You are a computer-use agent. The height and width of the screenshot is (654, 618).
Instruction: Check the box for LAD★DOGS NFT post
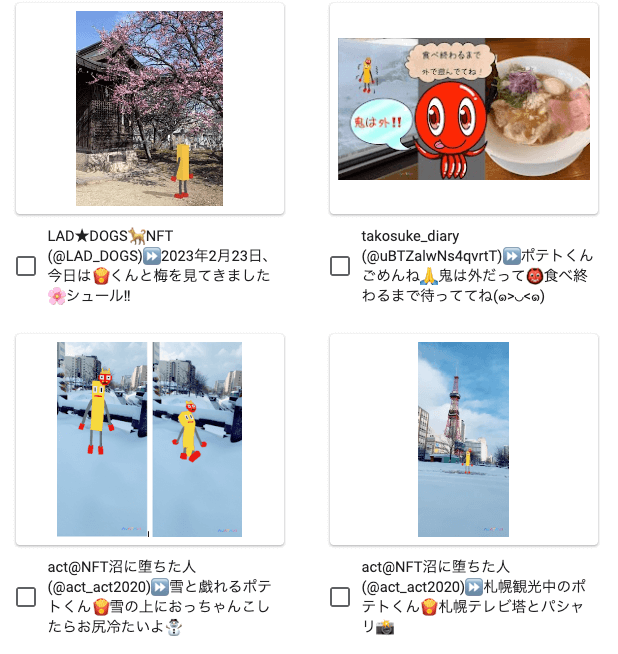coord(27,266)
